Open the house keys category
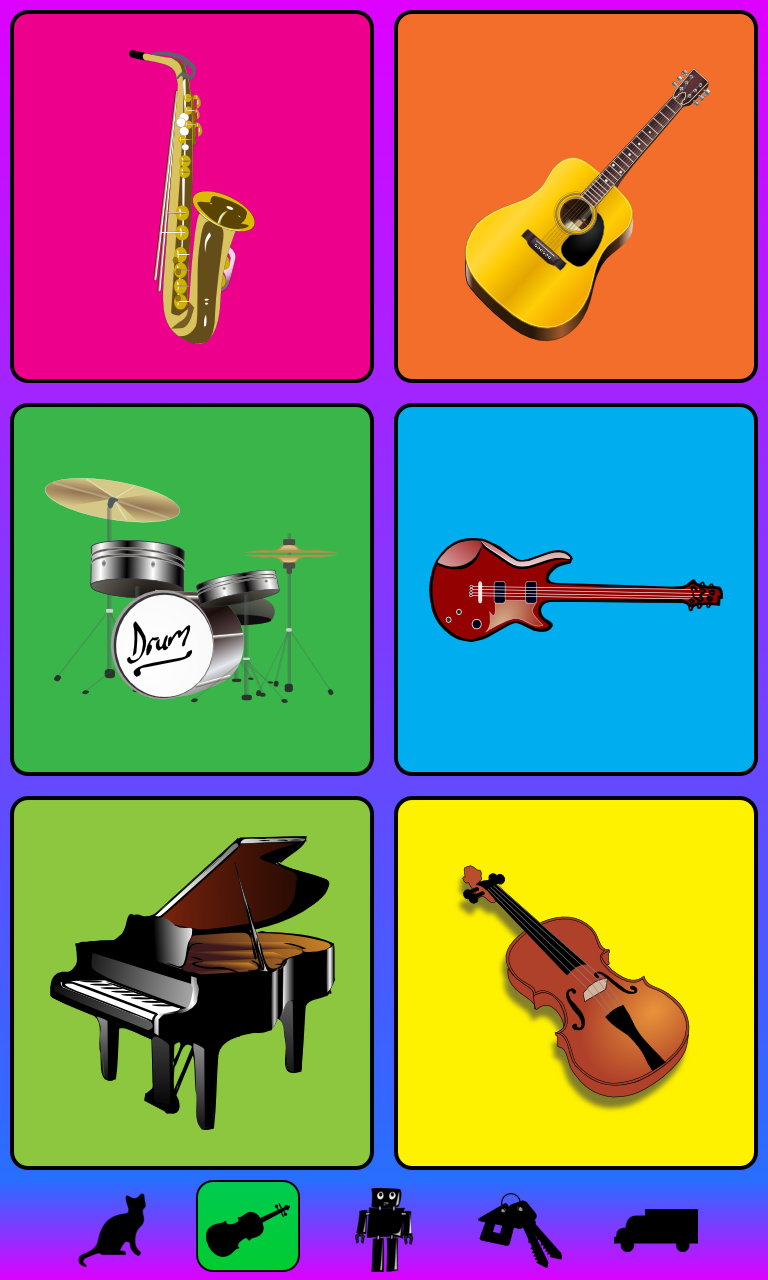The width and height of the screenshot is (768, 1280). [520, 1229]
